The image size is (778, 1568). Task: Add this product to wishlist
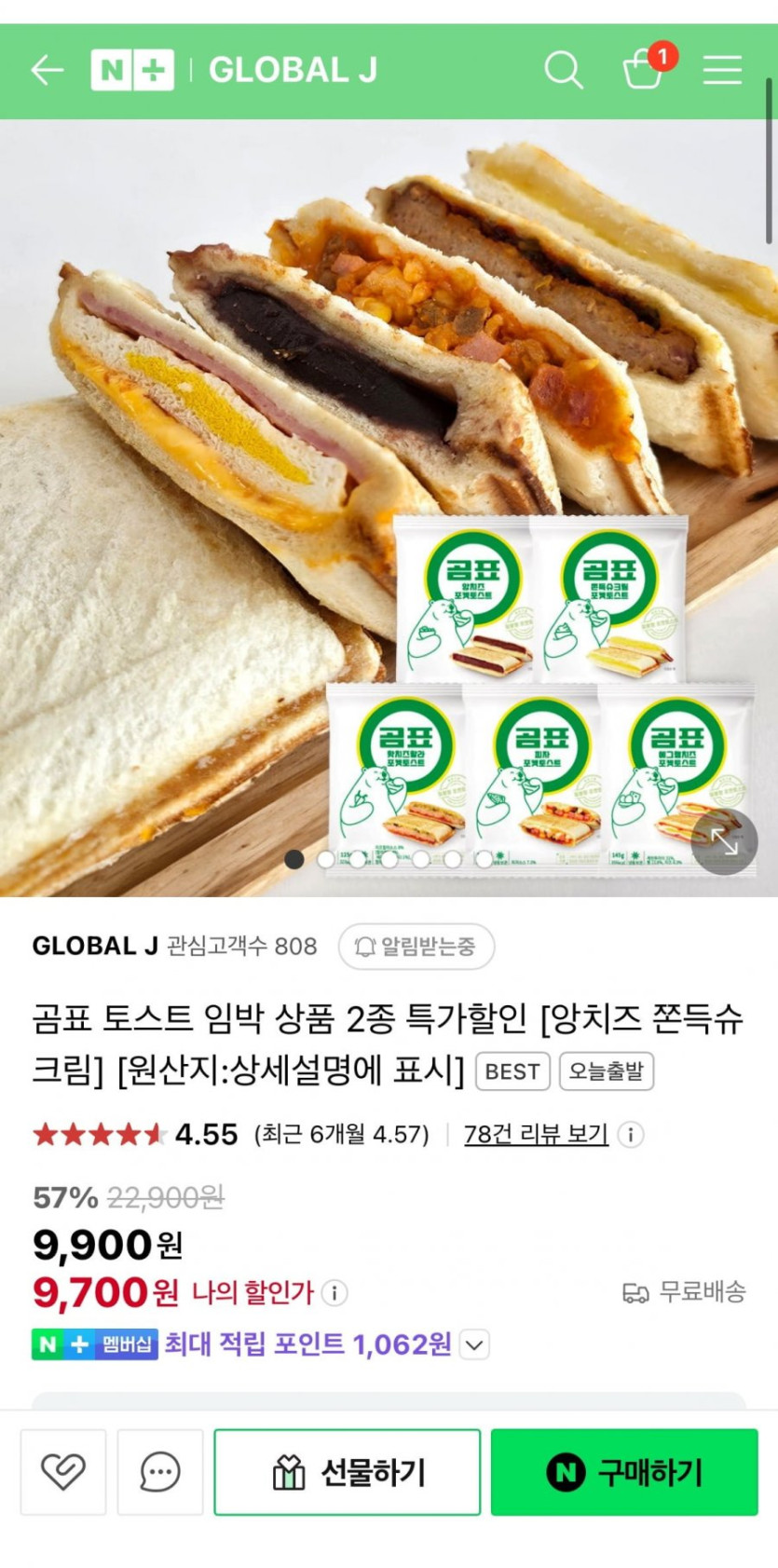point(63,1472)
